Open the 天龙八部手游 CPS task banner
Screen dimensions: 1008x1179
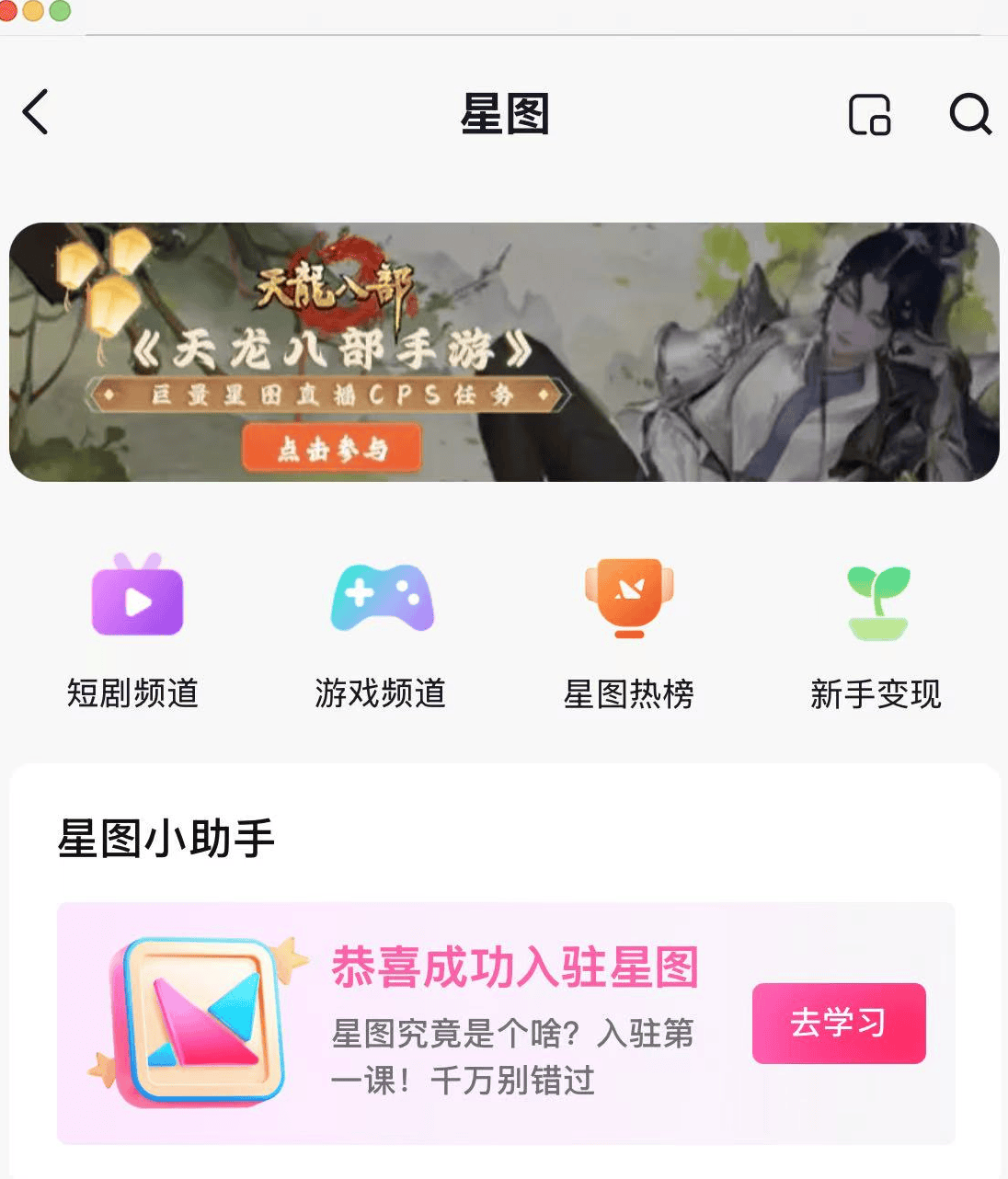(x=504, y=351)
